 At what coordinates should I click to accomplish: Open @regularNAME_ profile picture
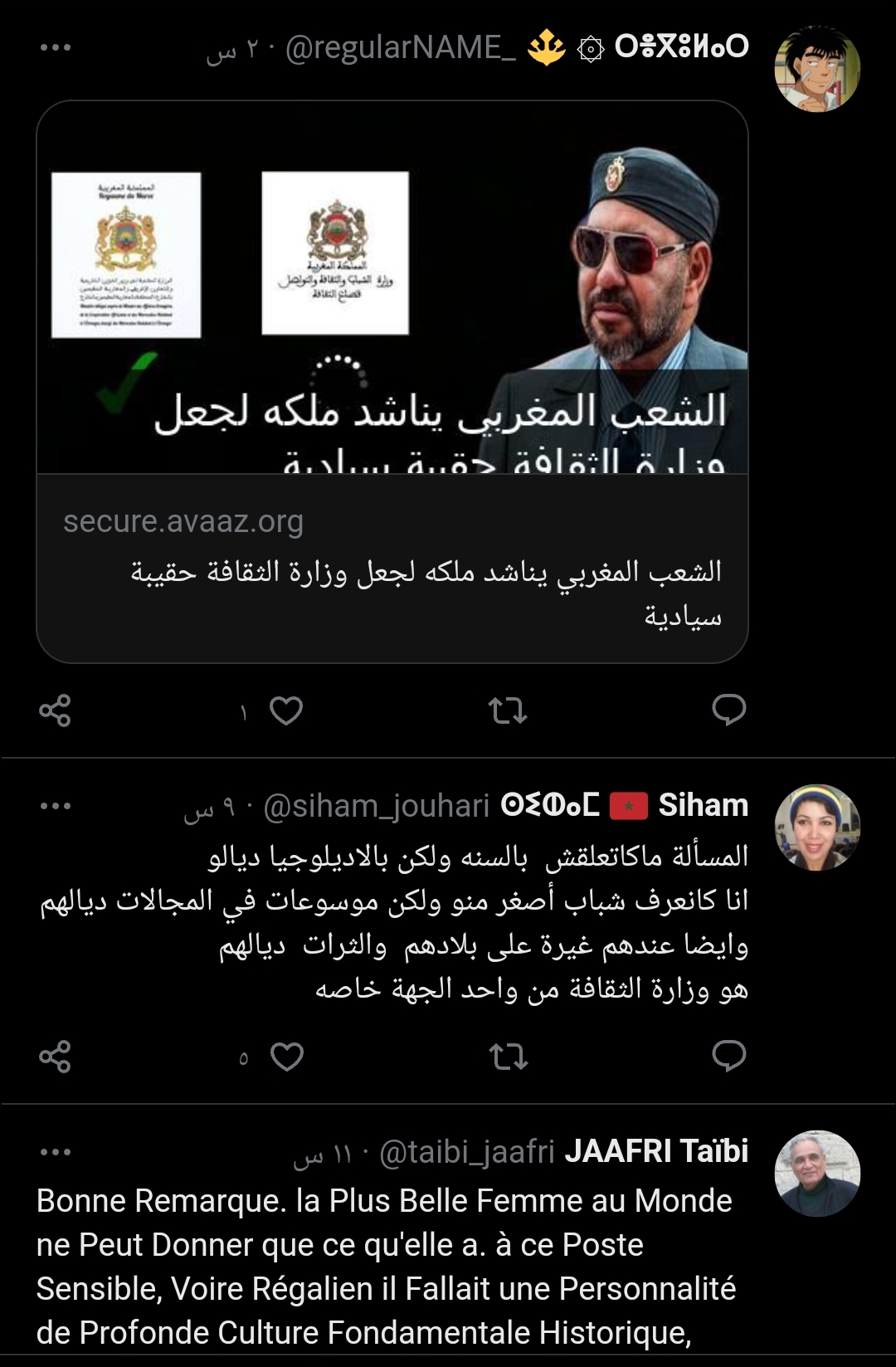(x=817, y=69)
